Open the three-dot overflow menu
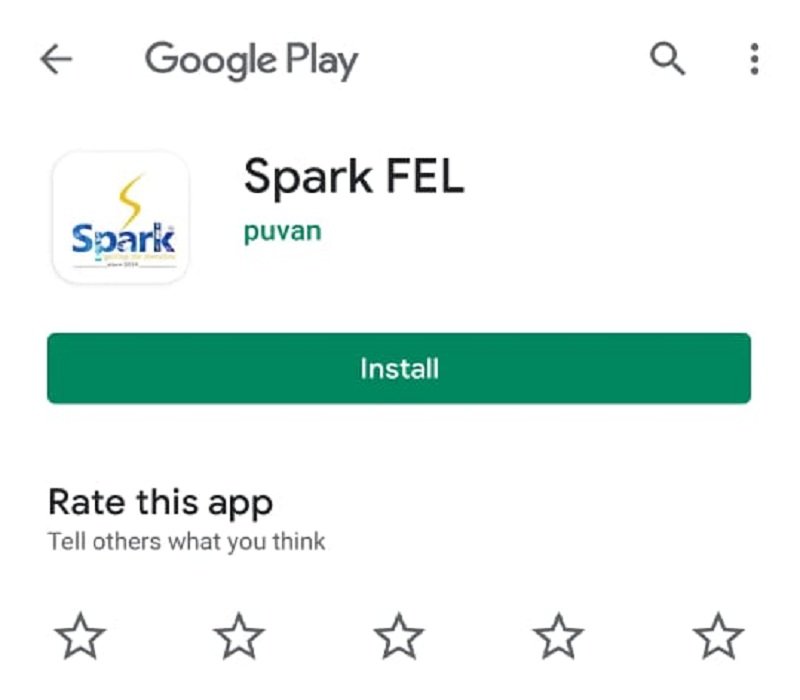800x700 pixels. tap(754, 60)
